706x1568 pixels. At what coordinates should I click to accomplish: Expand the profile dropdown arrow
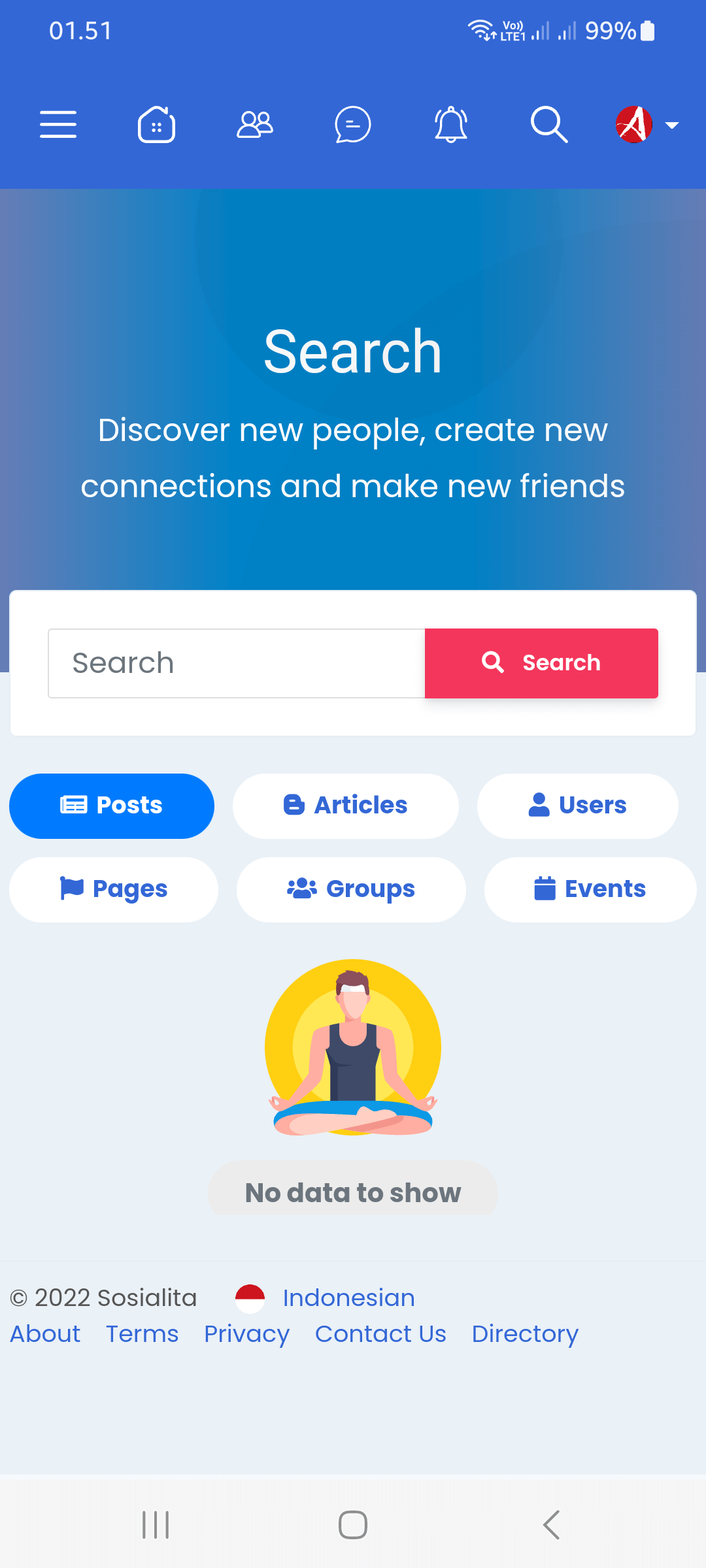pos(672,125)
